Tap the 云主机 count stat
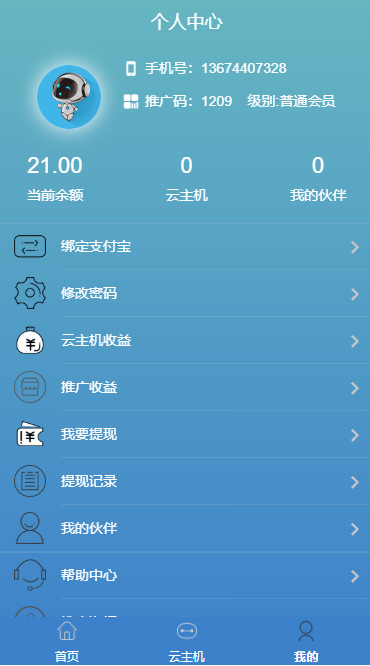 coord(186,178)
